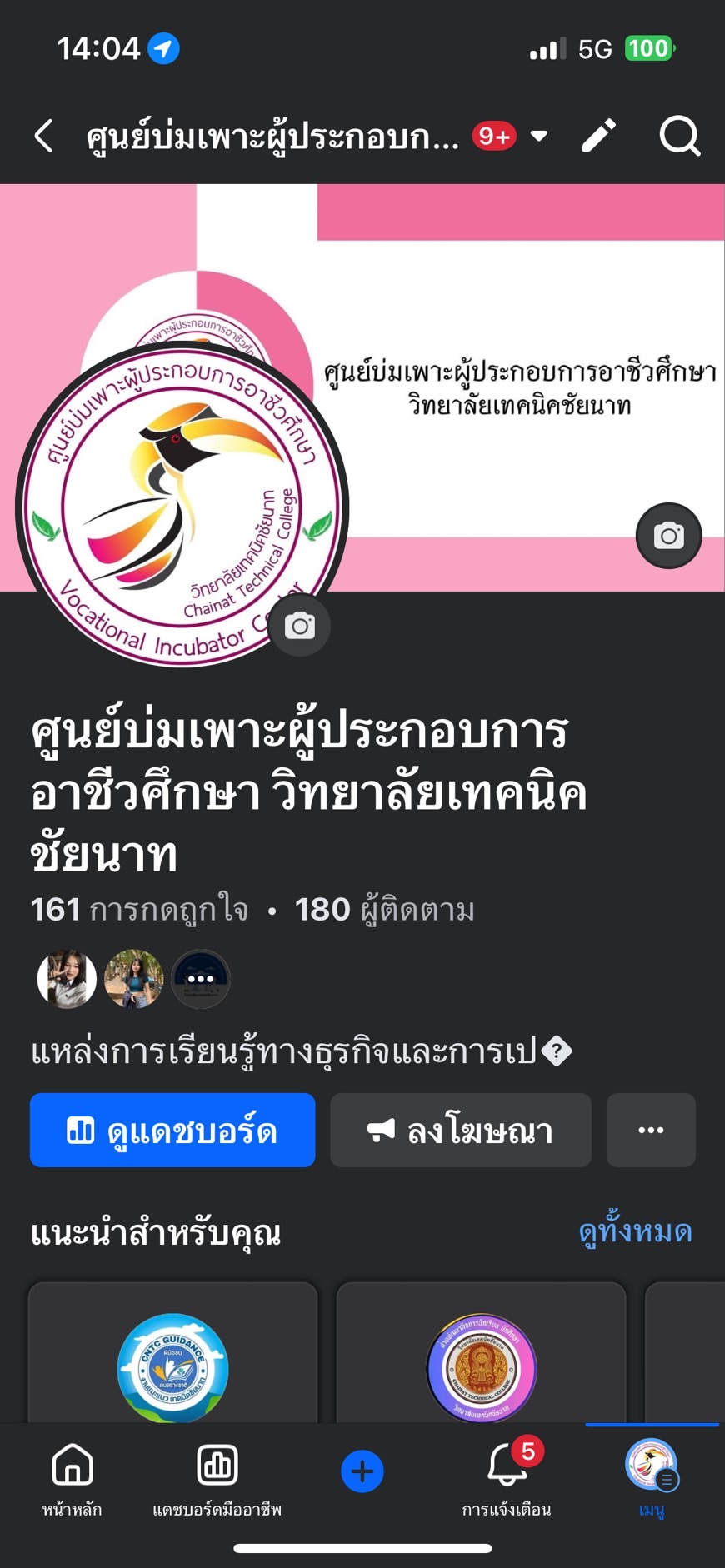
Task: View all suggestions with ดูทั้งหมด
Action: click(x=635, y=1231)
